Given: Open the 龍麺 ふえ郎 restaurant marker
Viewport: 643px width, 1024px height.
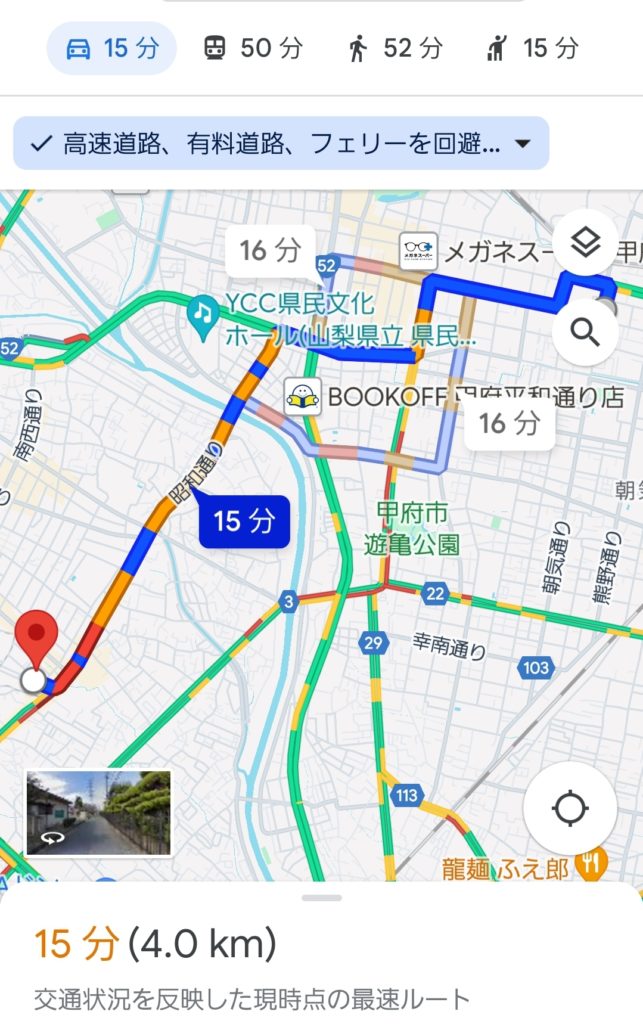Looking at the screenshot, I should click(x=592, y=866).
